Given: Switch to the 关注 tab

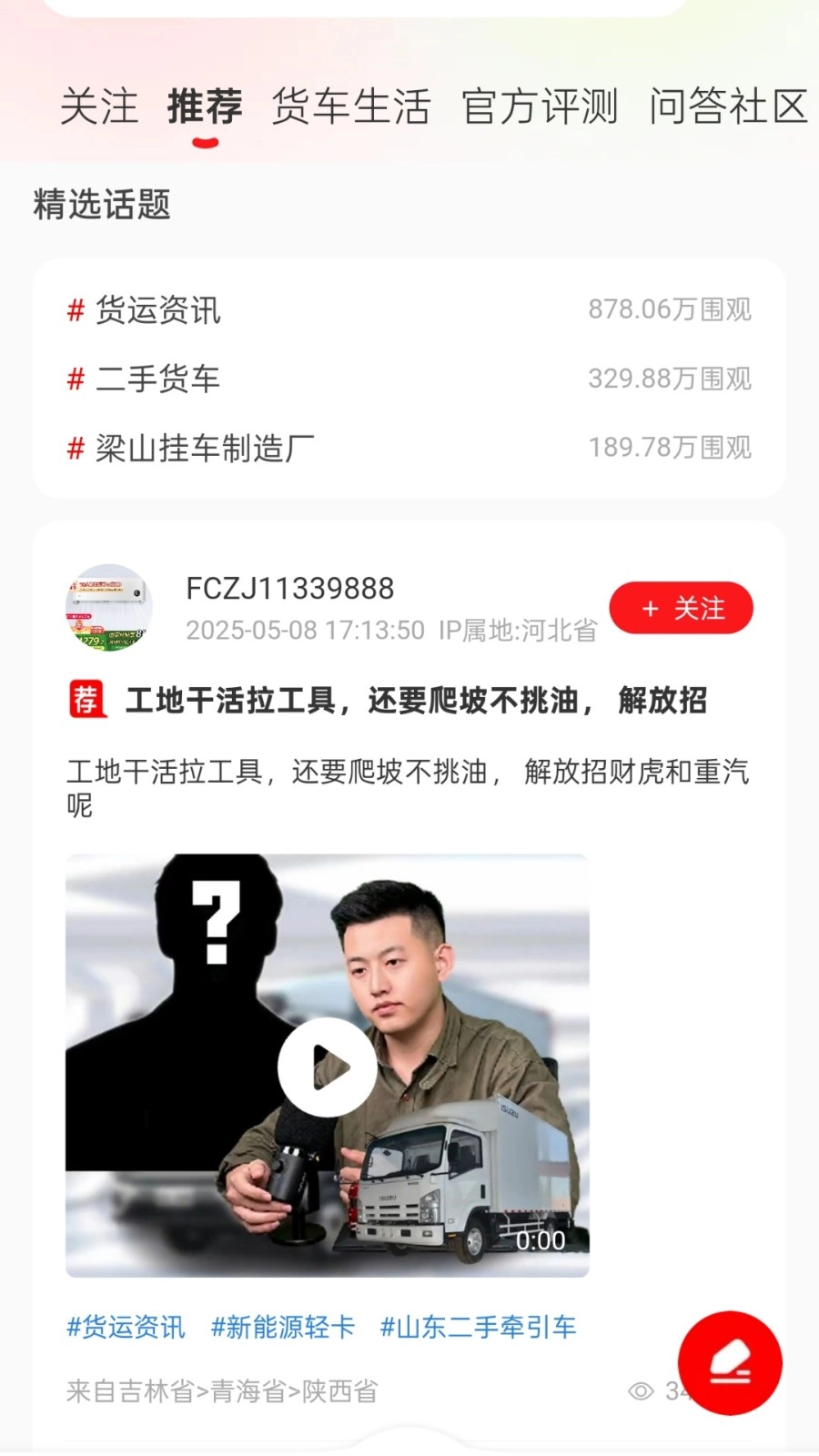Looking at the screenshot, I should 98,107.
